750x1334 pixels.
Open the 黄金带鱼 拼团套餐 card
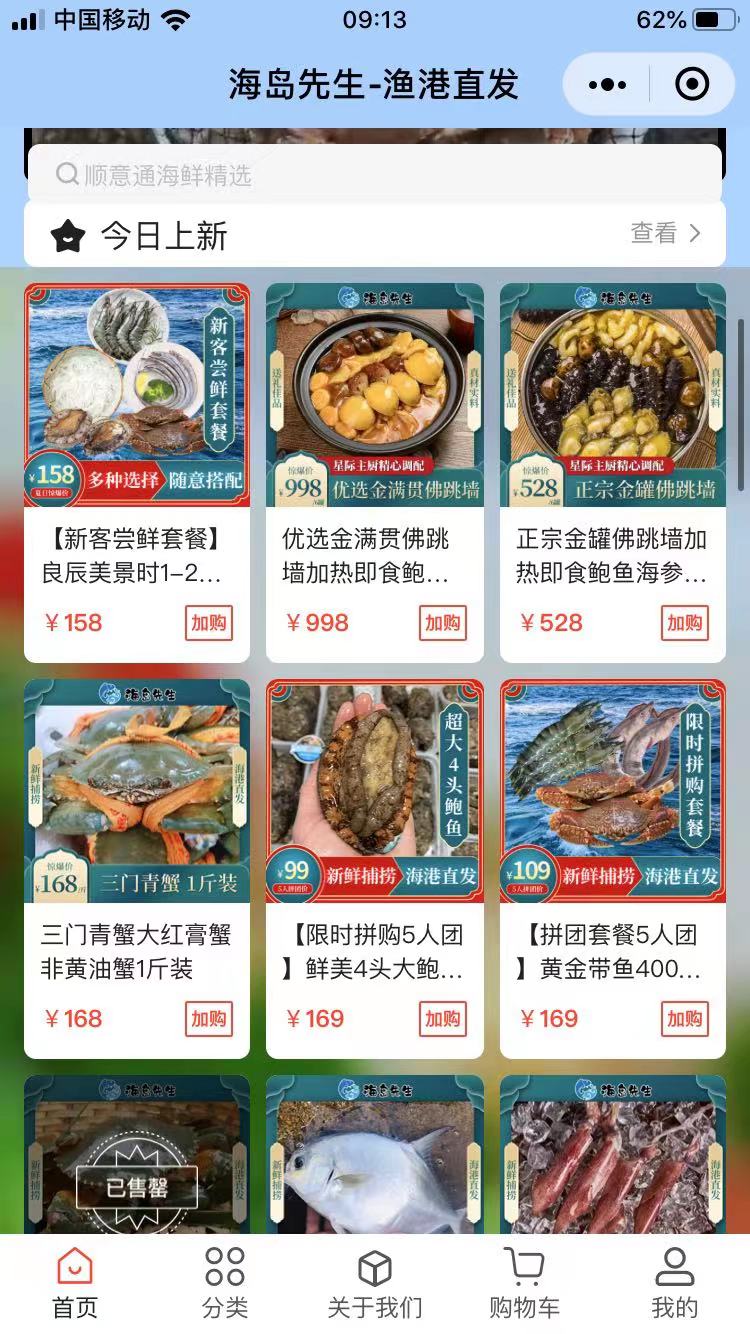[x=612, y=792]
